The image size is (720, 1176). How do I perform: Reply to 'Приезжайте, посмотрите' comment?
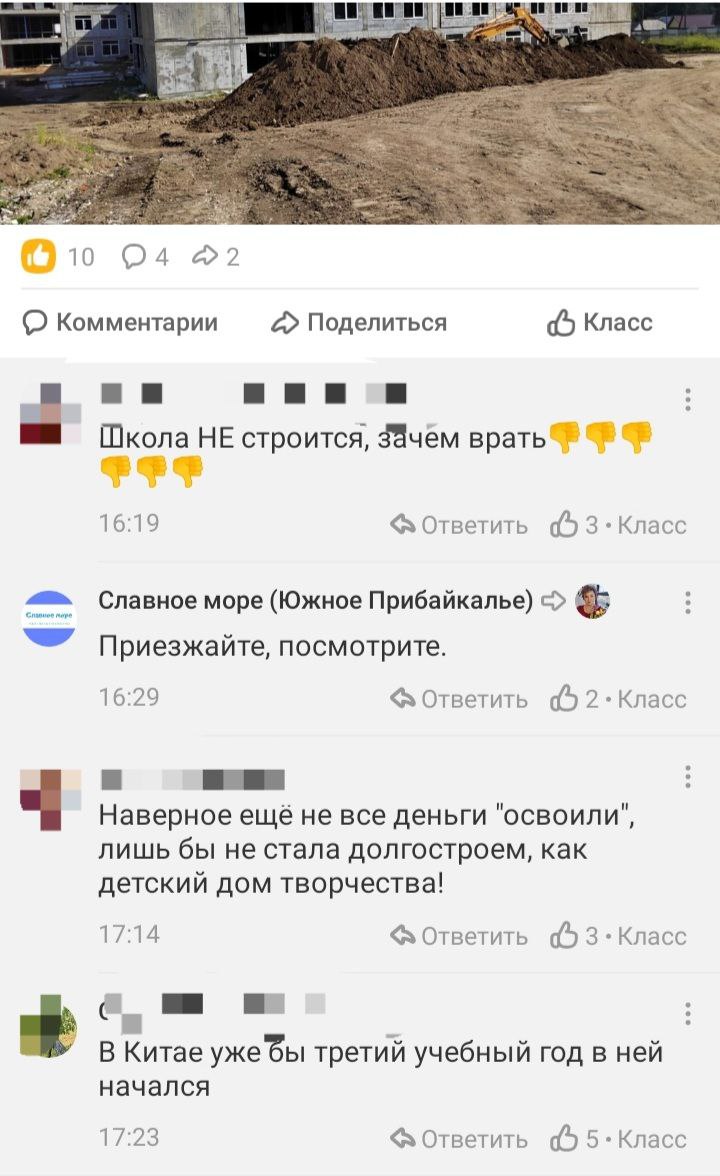(x=459, y=698)
